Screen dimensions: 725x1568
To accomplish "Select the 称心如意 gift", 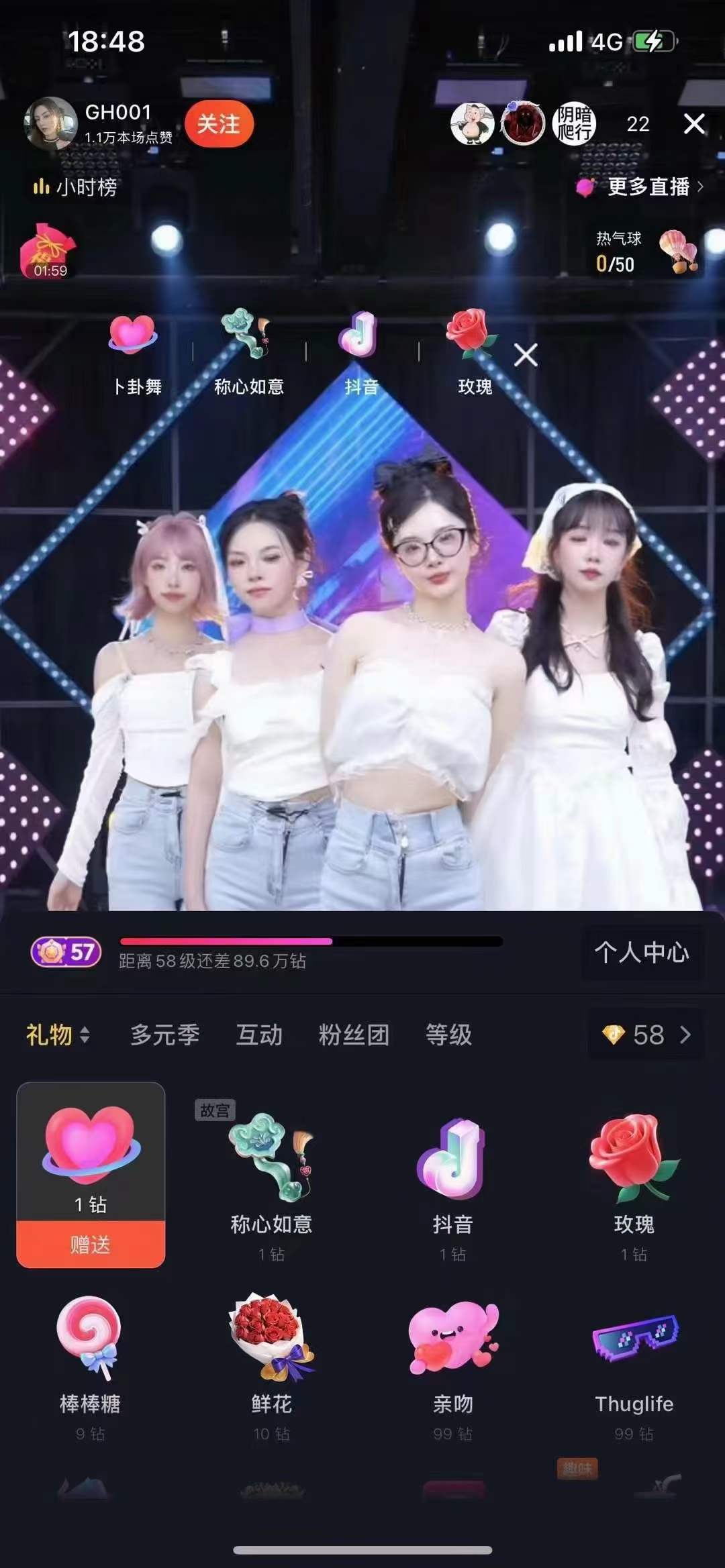I will coord(271,1181).
